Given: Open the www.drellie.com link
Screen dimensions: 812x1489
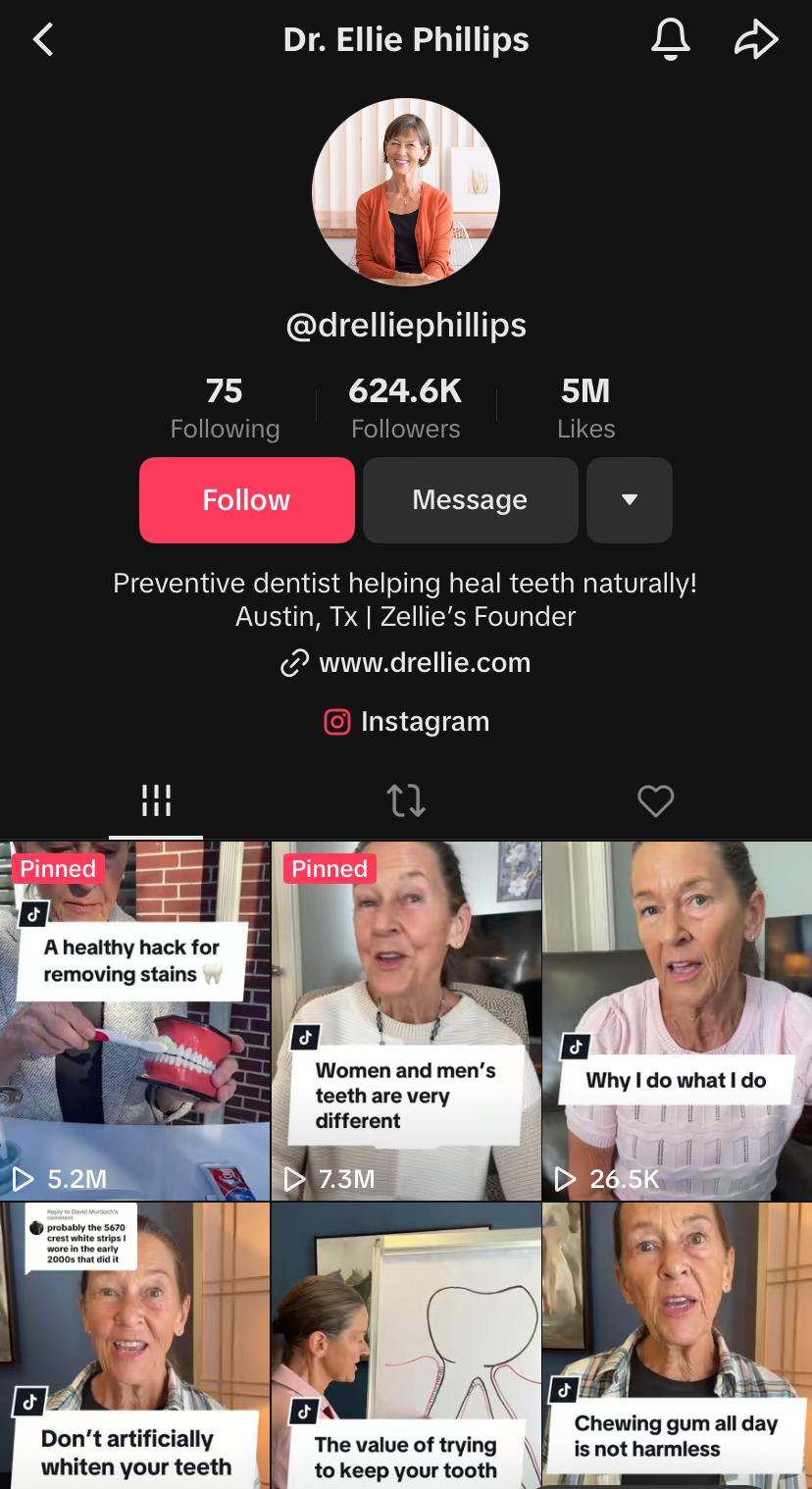Looking at the screenshot, I should click(406, 663).
